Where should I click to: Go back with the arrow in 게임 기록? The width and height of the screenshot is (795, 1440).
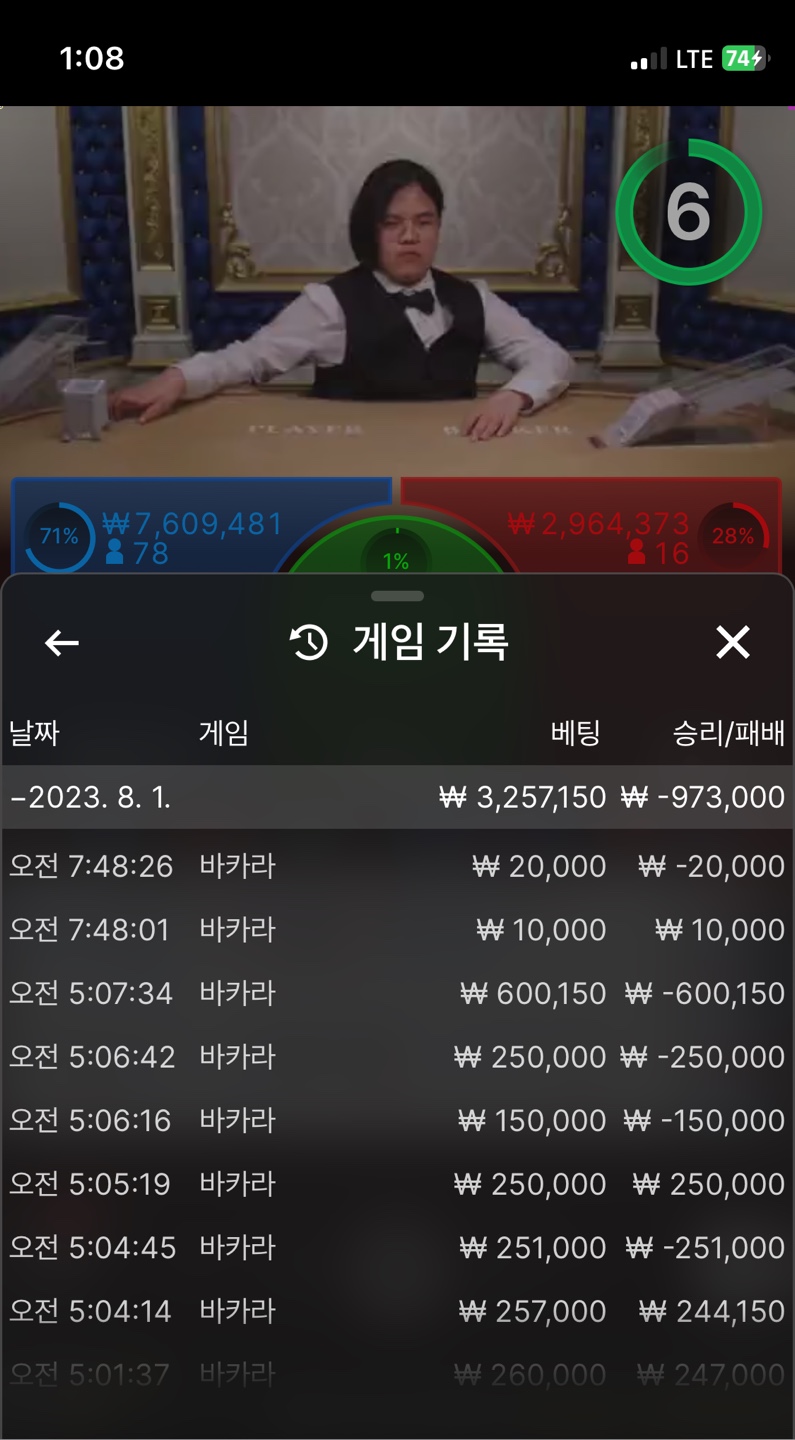click(x=62, y=643)
